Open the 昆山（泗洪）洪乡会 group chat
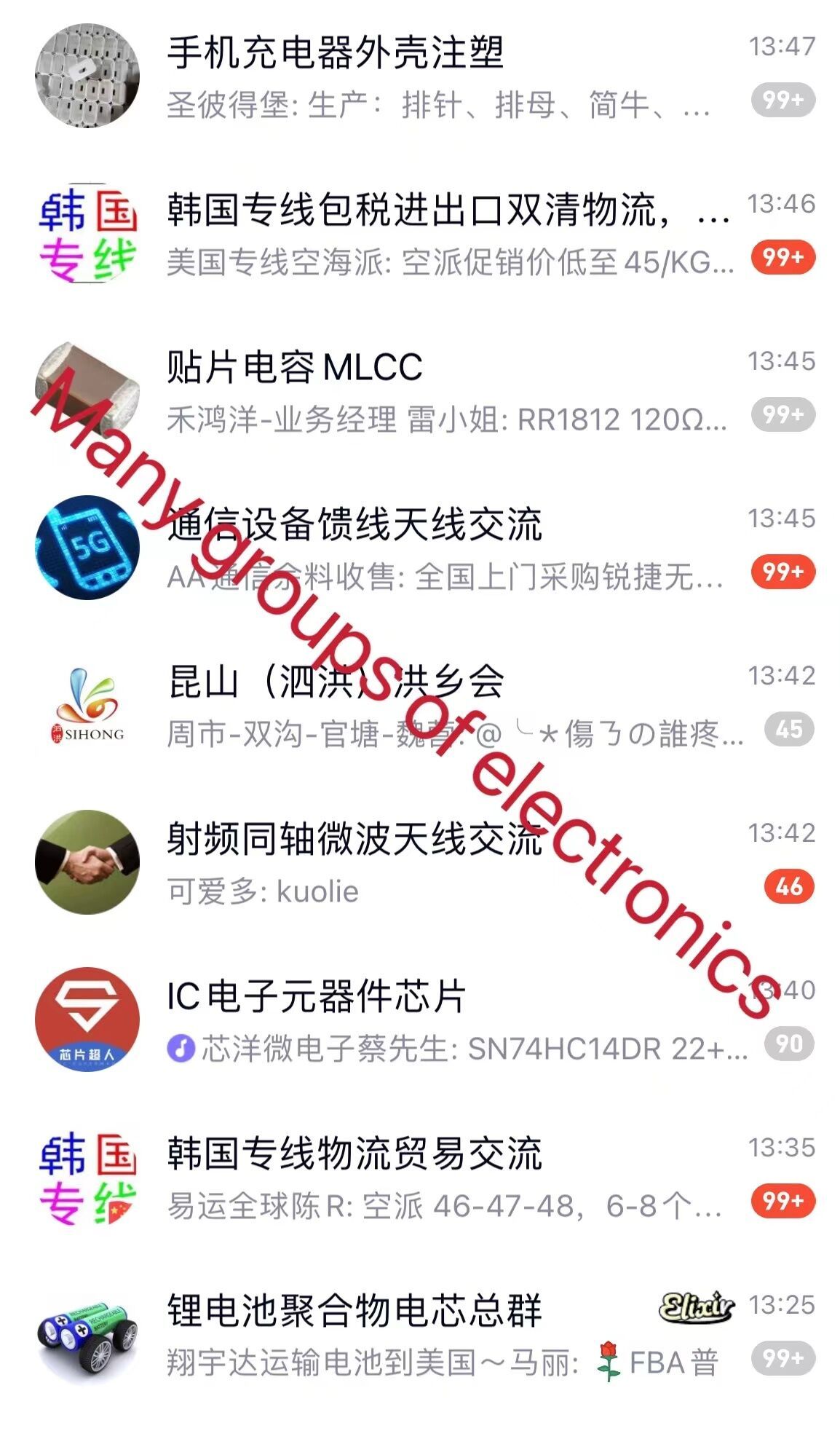The width and height of the screenshot is (840, 1431). pyautogui.click(x=336, y=682)
